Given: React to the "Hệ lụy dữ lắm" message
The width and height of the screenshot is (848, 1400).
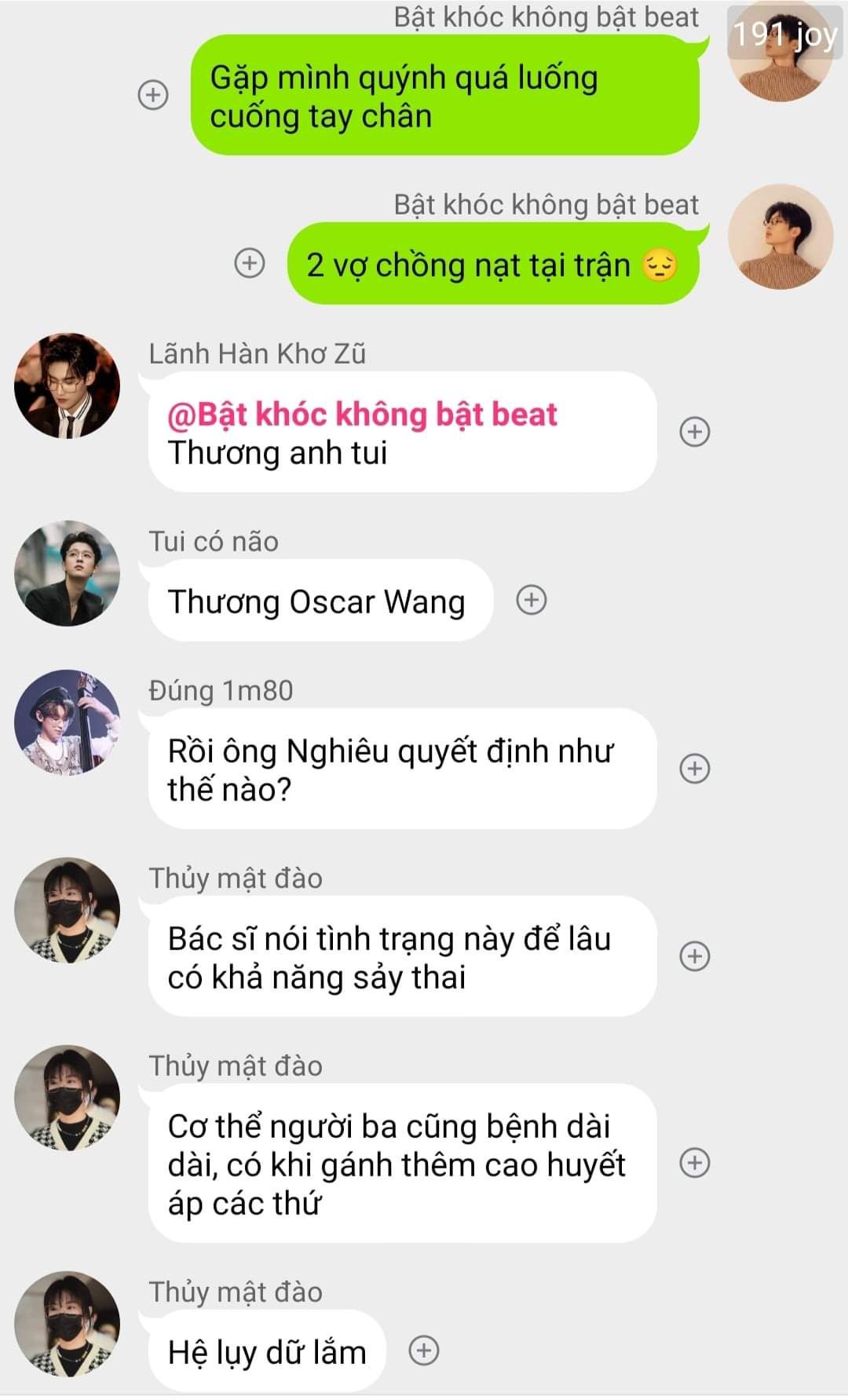Looking at the screenshot, I should point(424,1351).
